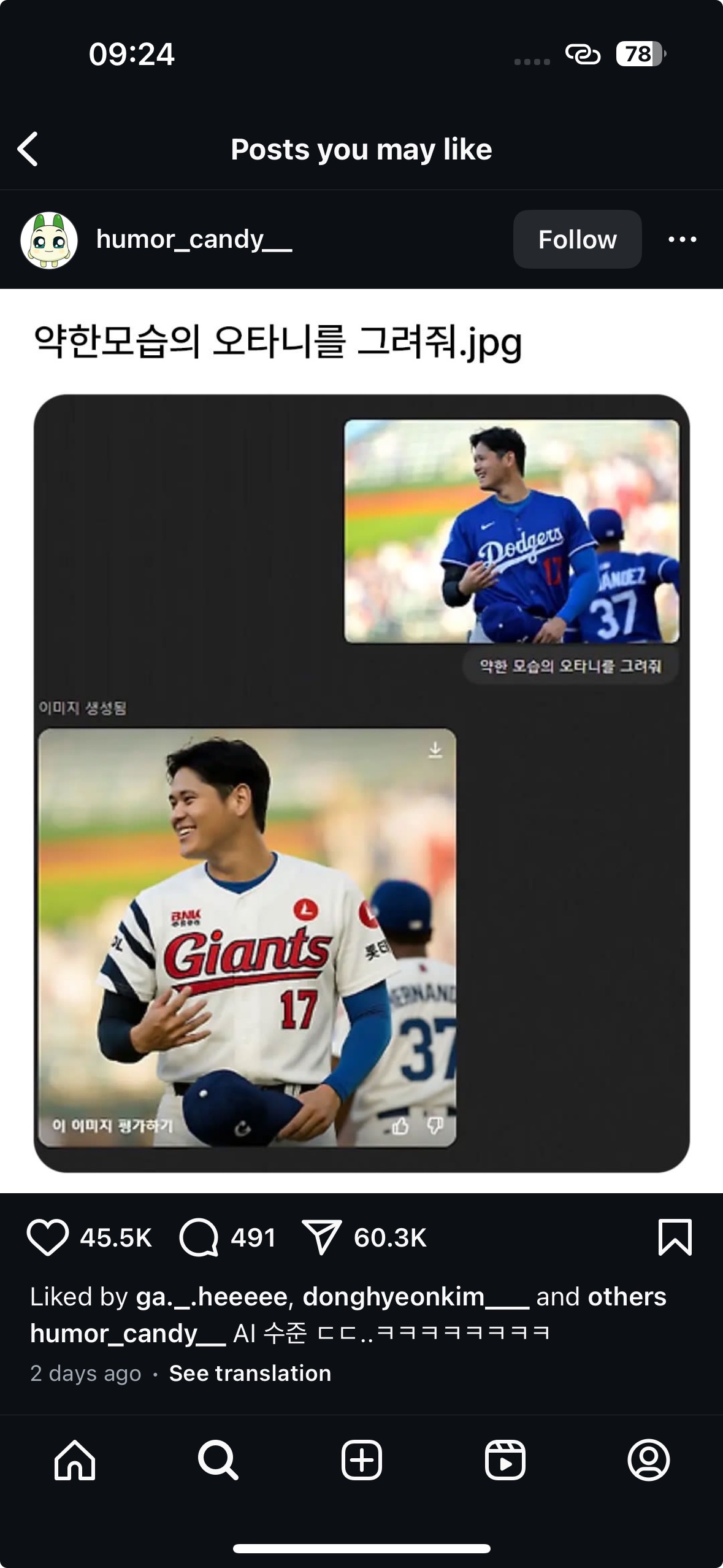Open the list of others who liked
The image size is (723, 1568).
[627, 1296]
